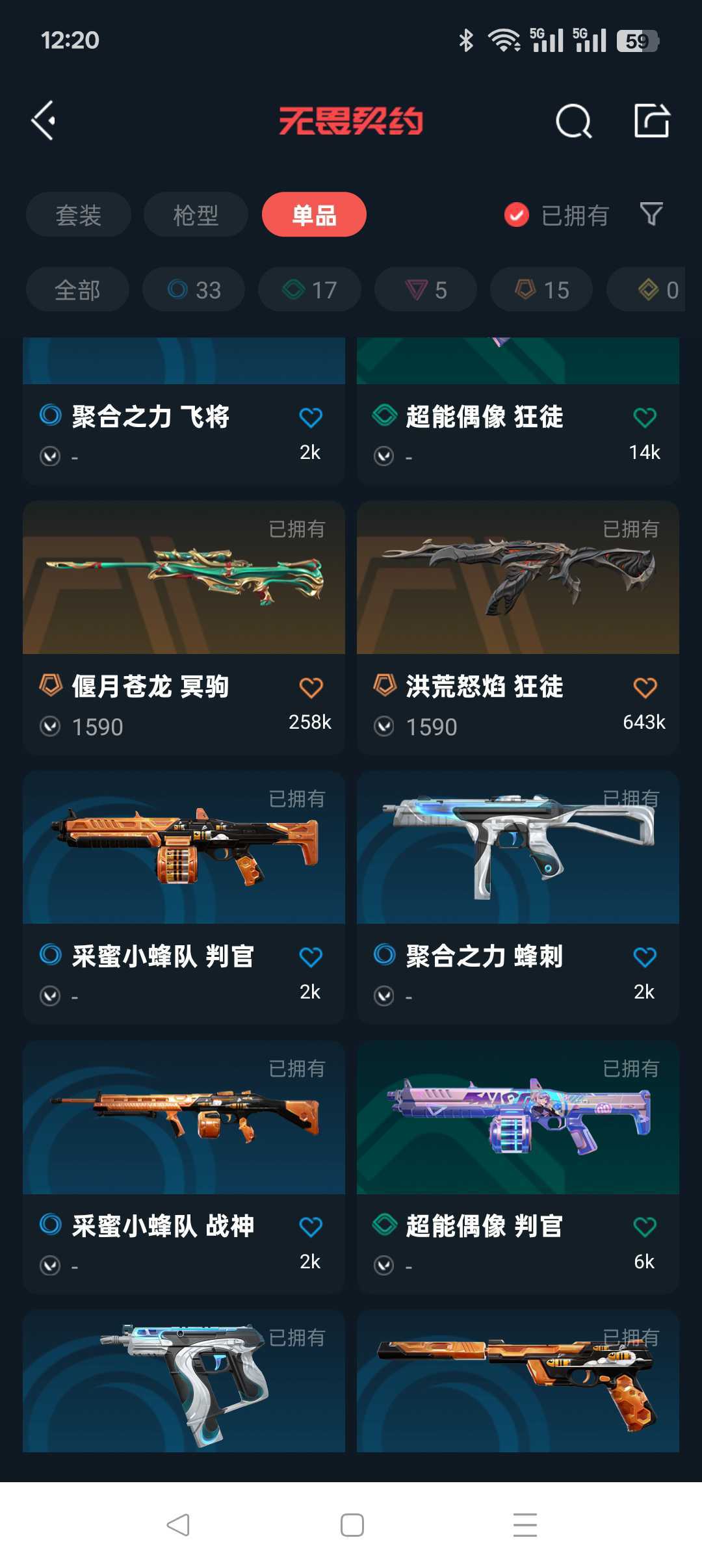Like the 聚合之力 蜂刺 skin

click(645, 957)
